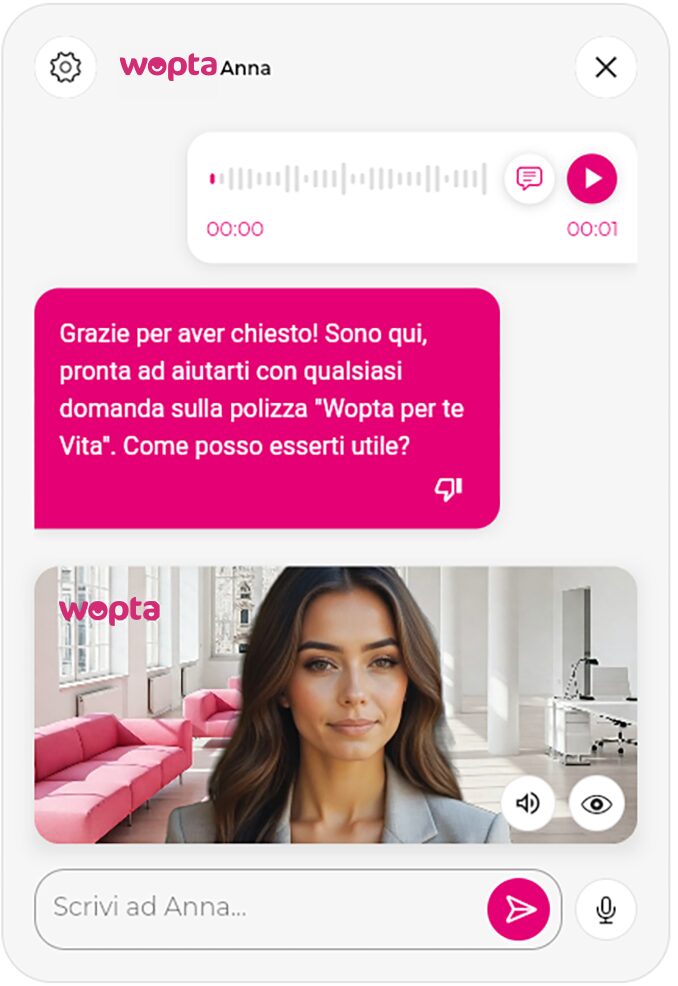Open the settings gear

pyautogui.click(x=65, y=68)
